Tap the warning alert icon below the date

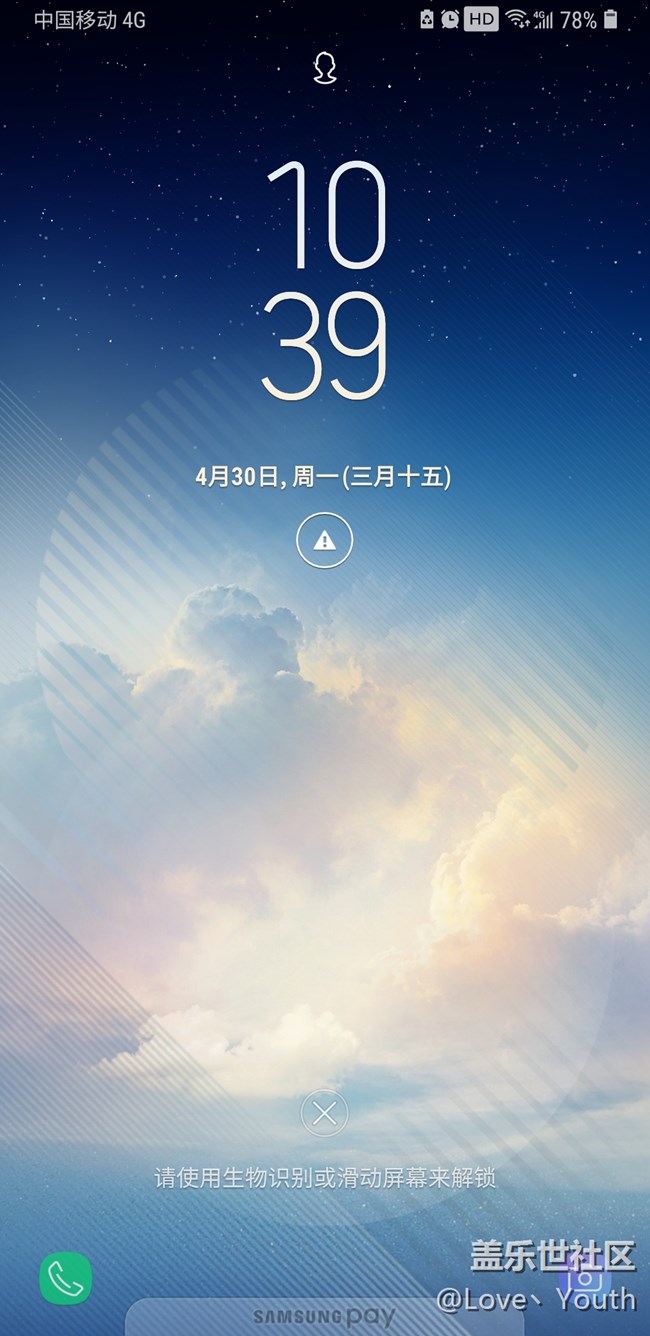pyautogui.click(x=324, y=541)
